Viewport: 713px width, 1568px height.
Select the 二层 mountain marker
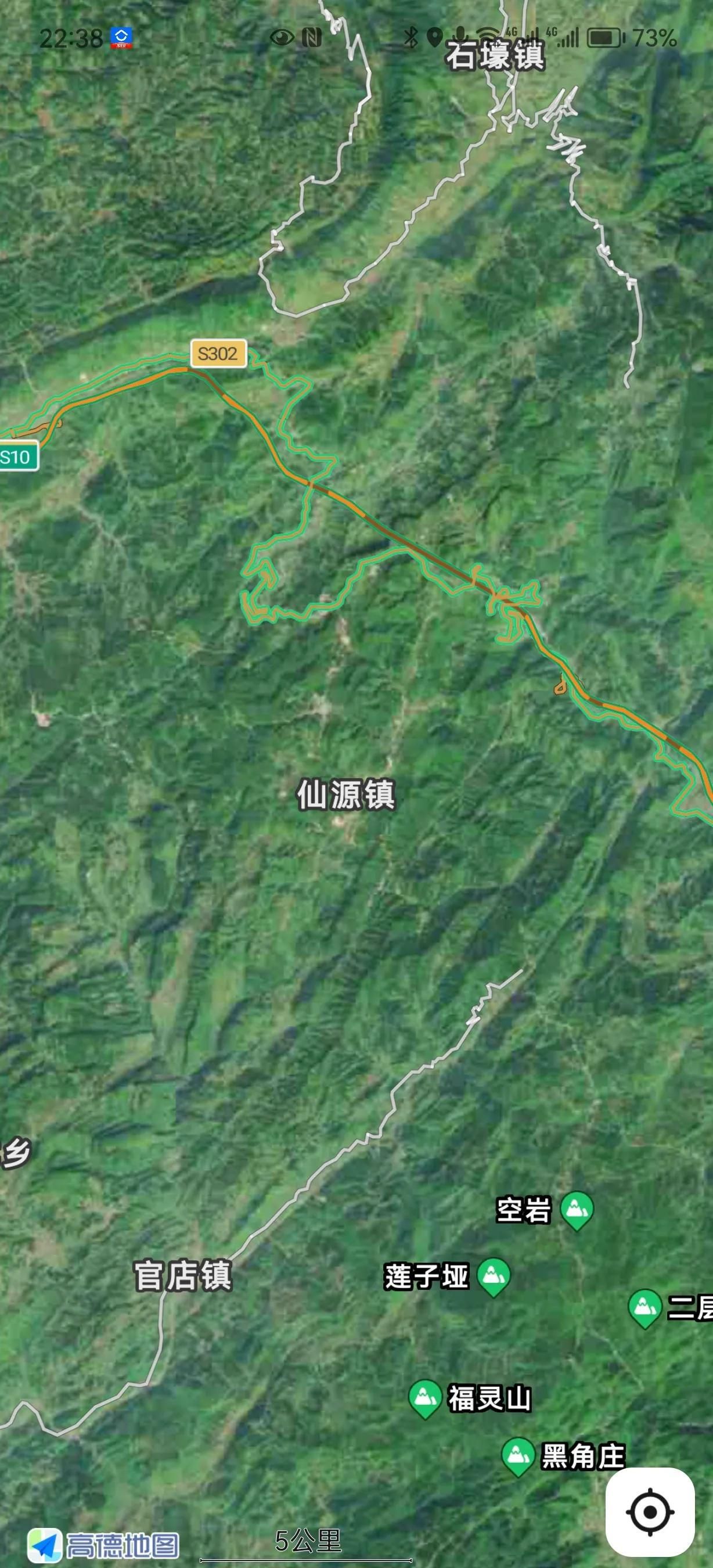pos(644,1306)
